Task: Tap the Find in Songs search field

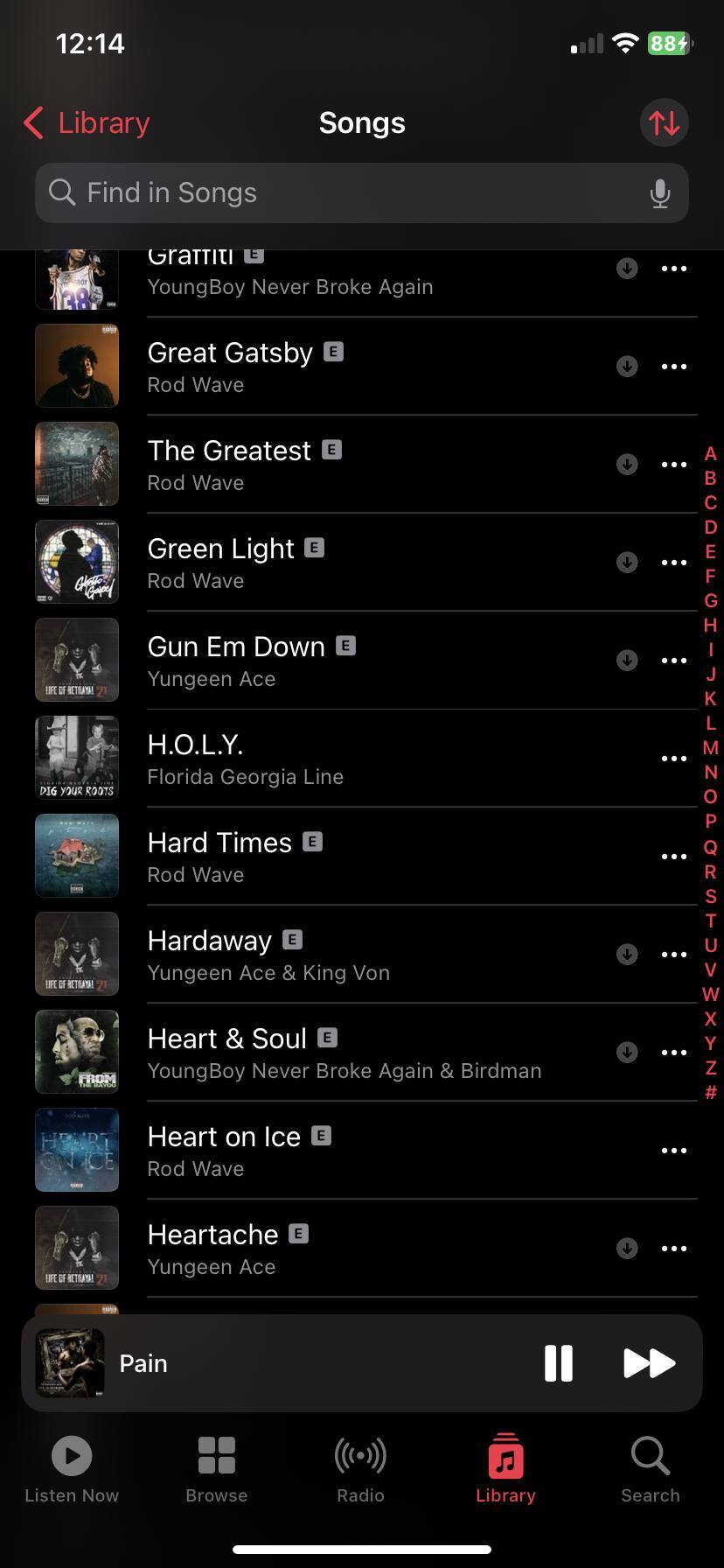Action: (350, 192)
